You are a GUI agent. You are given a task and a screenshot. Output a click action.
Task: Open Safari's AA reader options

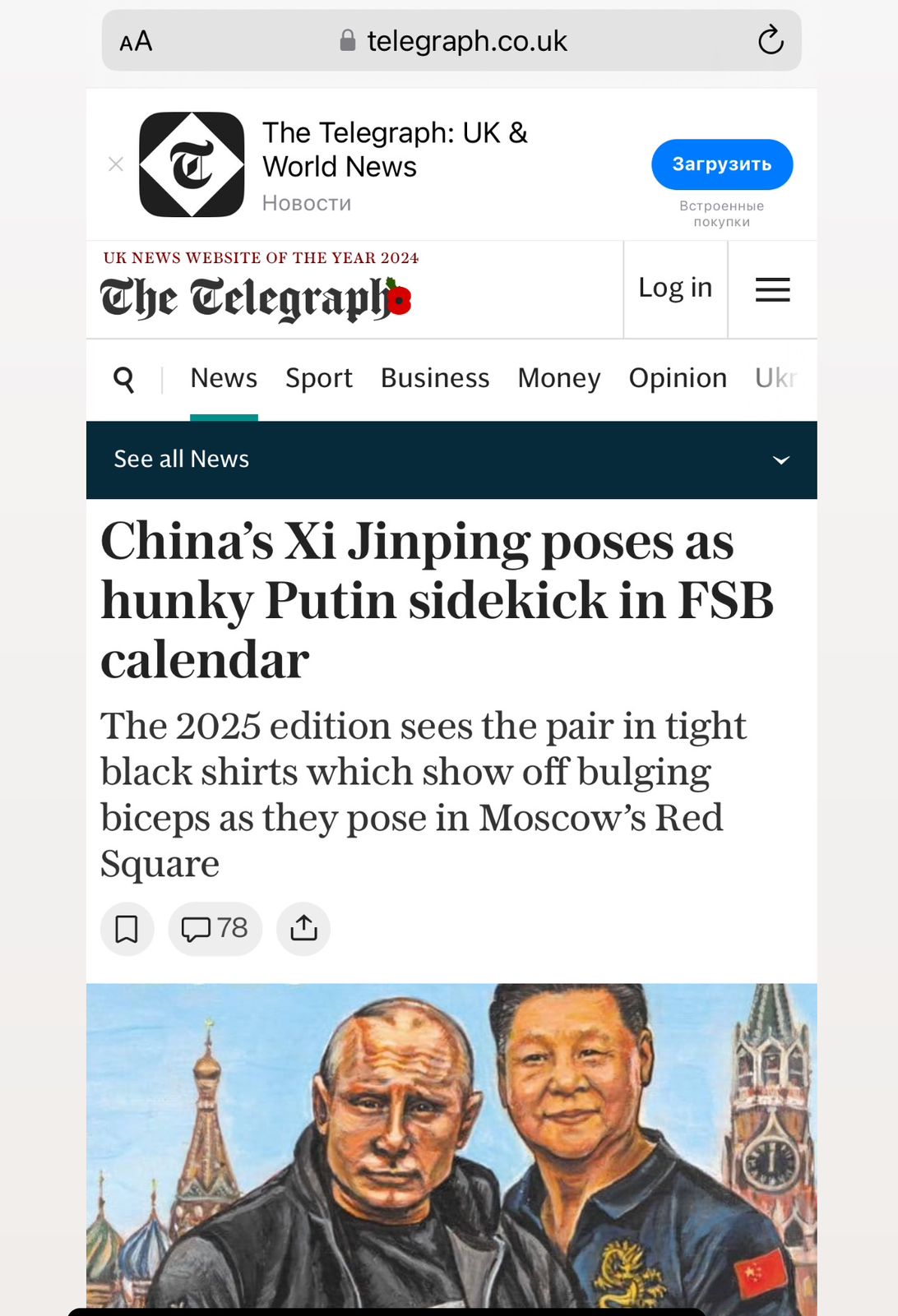(136, 41)
